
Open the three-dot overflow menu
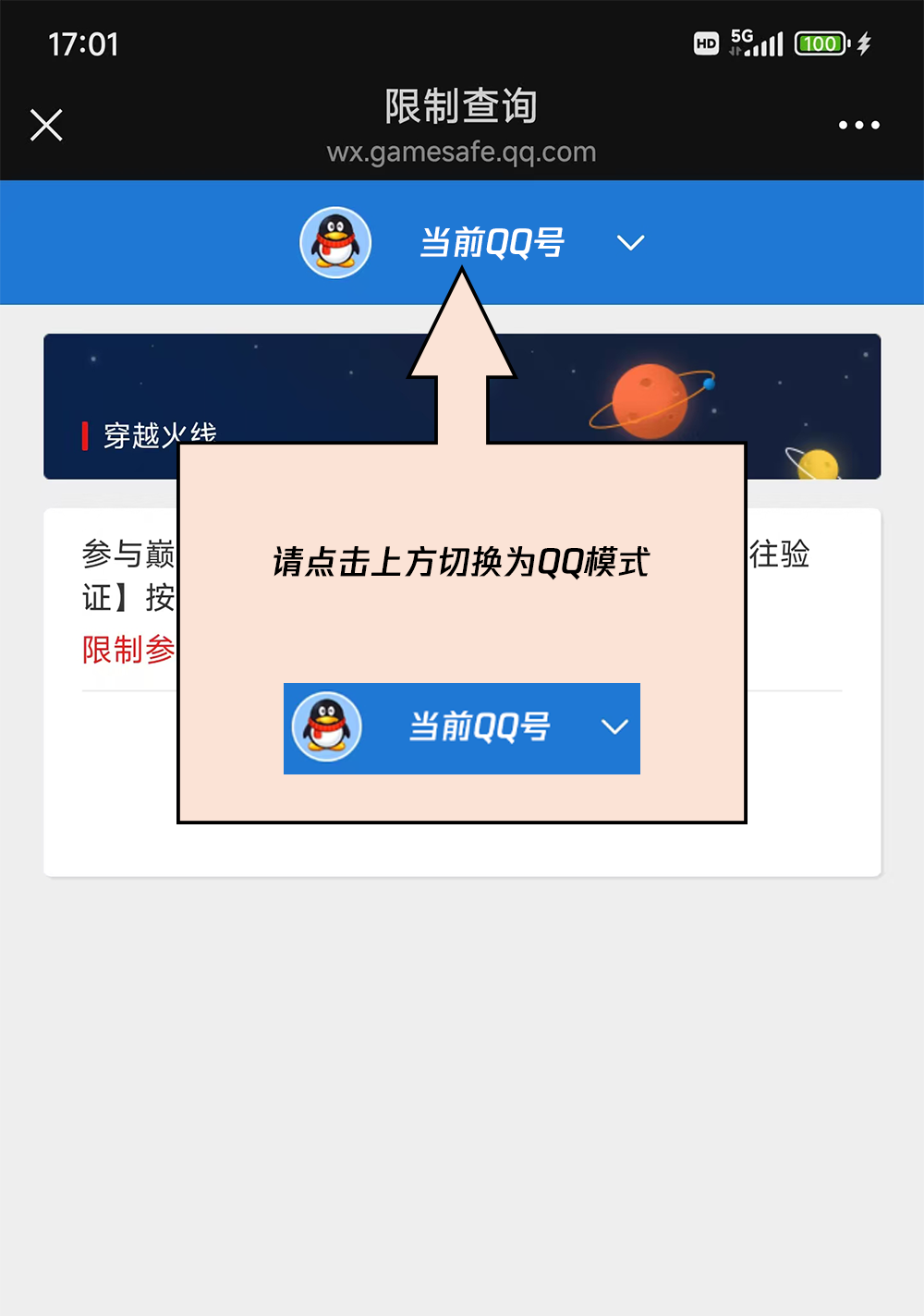(x=858, y=125)
